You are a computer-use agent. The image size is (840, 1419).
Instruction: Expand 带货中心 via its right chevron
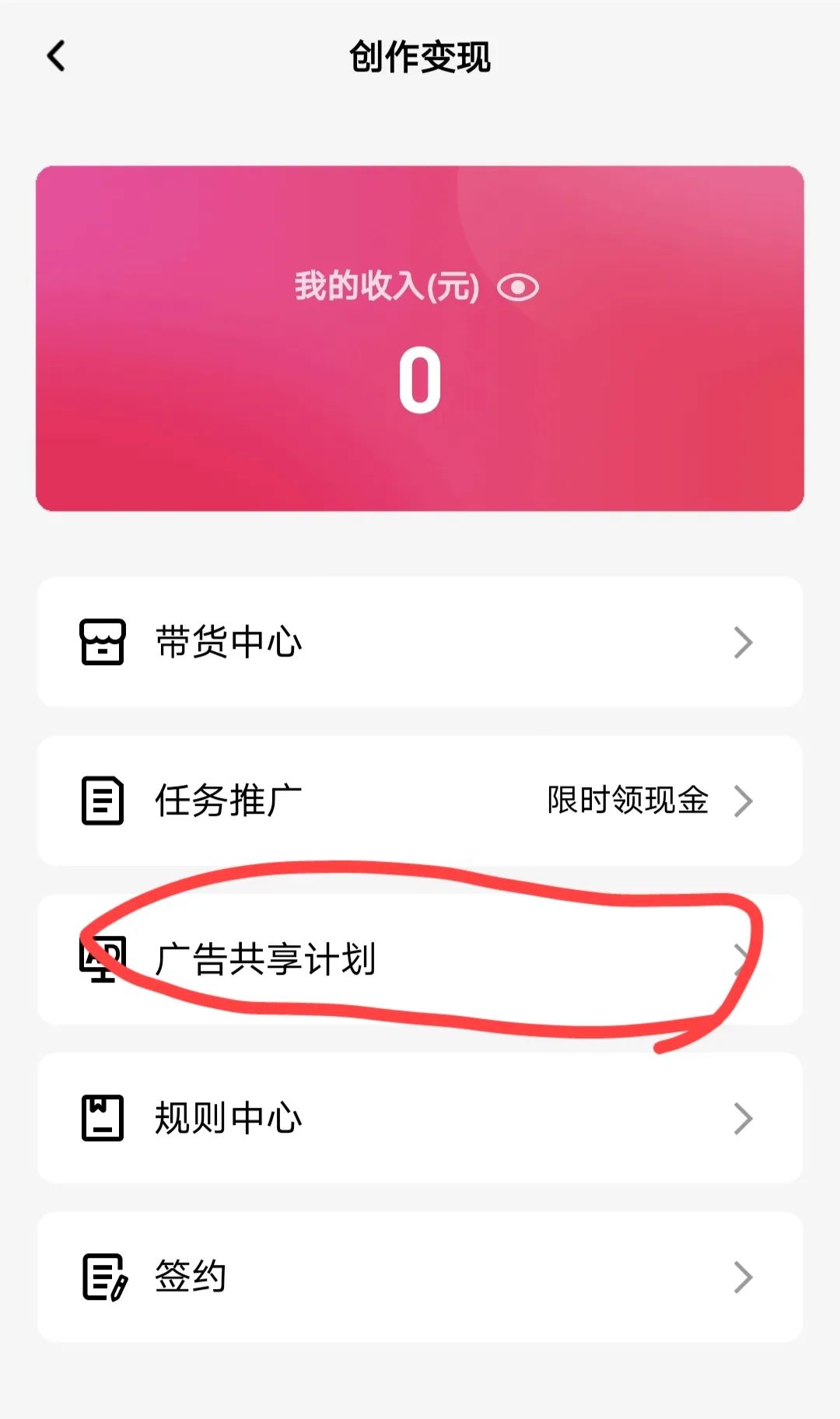click(744, 642)
